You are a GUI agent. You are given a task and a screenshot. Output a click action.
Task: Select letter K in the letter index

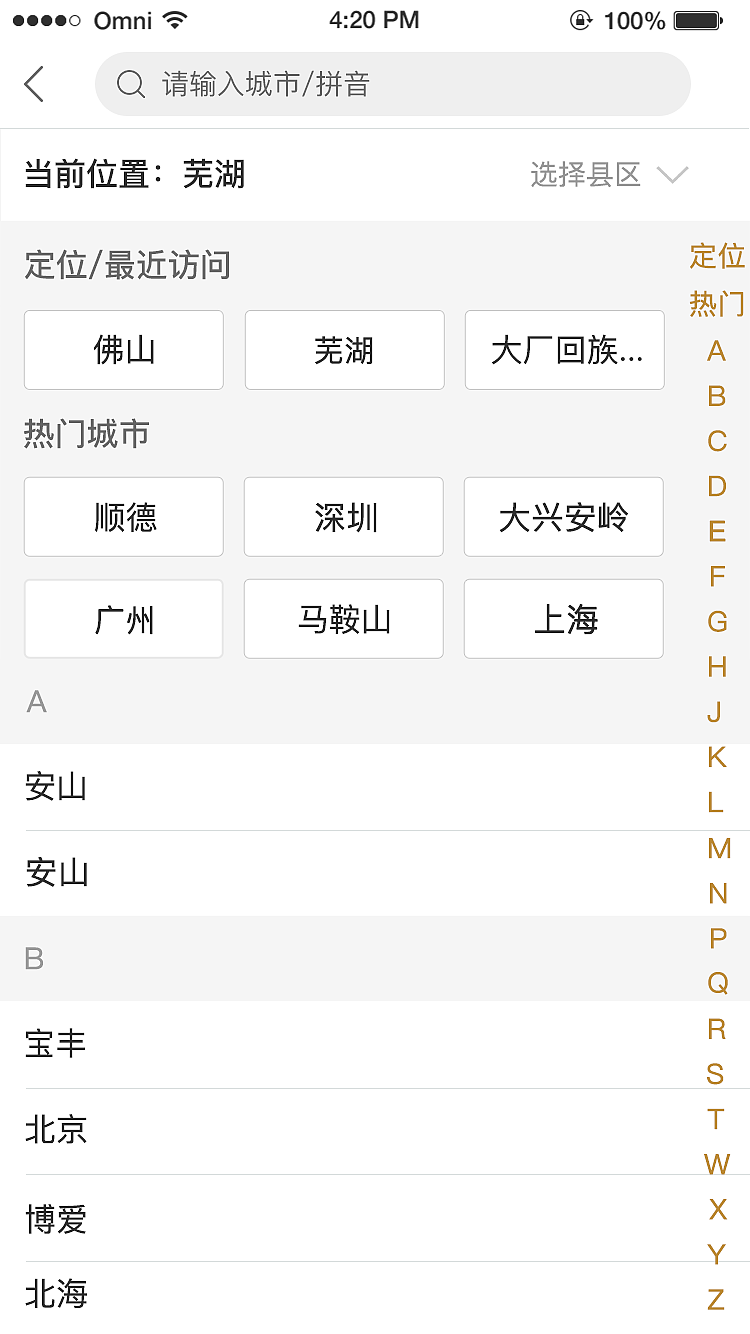tap(716, 758)
